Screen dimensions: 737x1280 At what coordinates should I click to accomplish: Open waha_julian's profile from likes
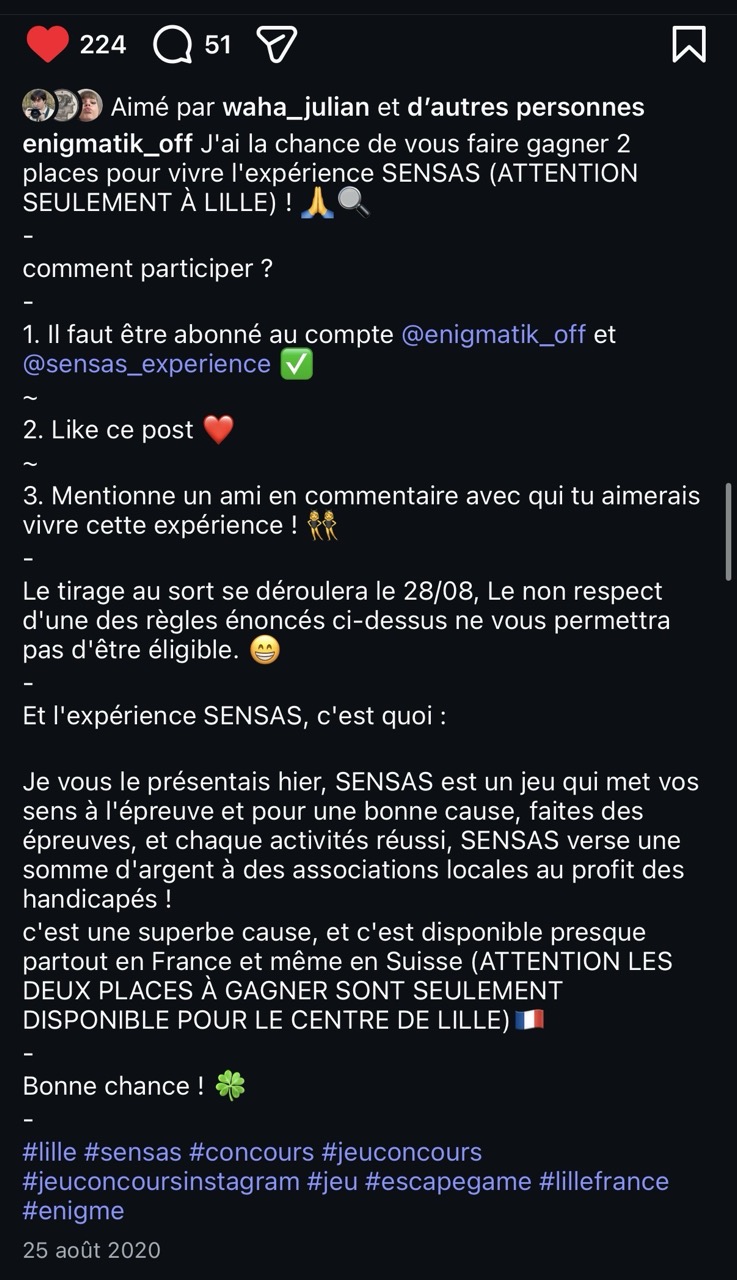(x=291, y=107)
